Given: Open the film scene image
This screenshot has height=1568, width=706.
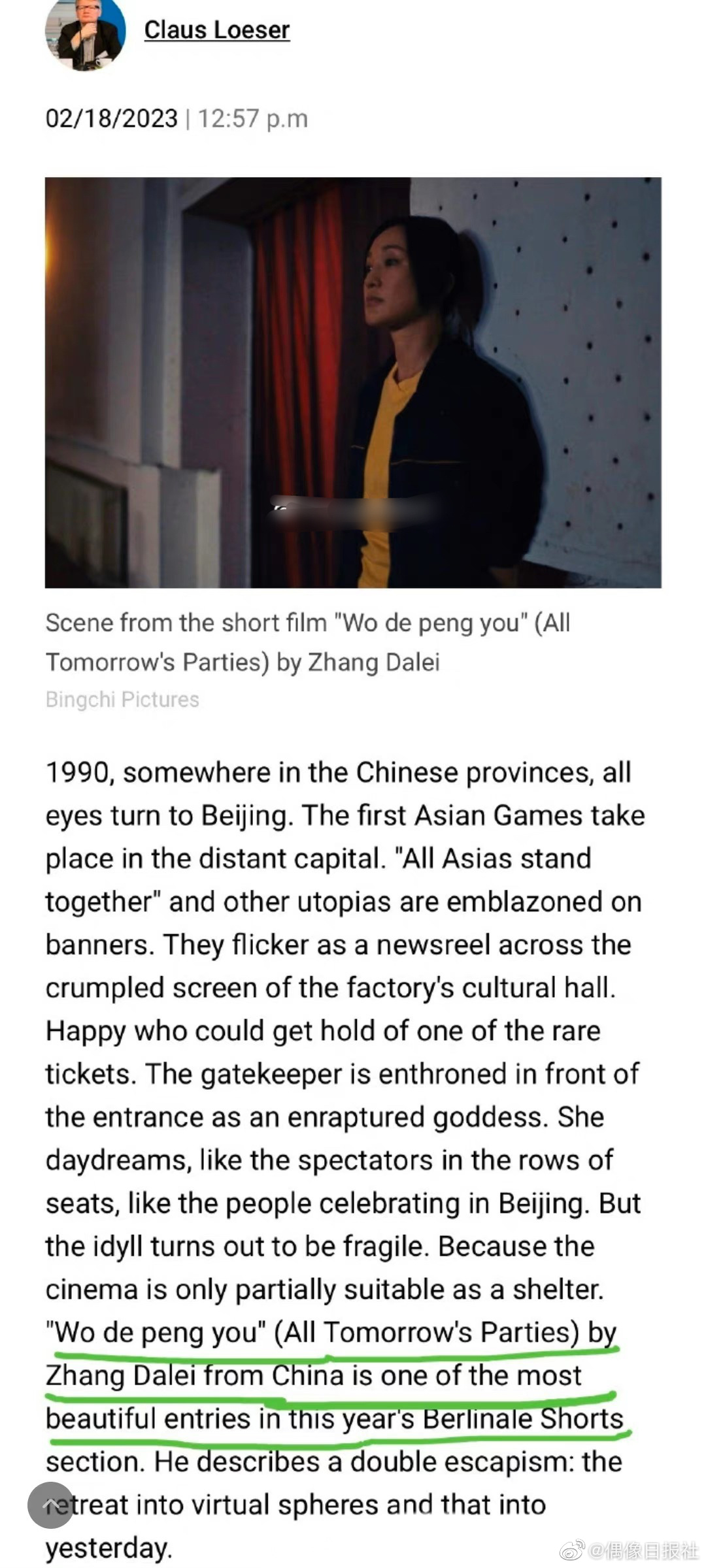Looking at the screenshot, I should click(x=353, y=382).
